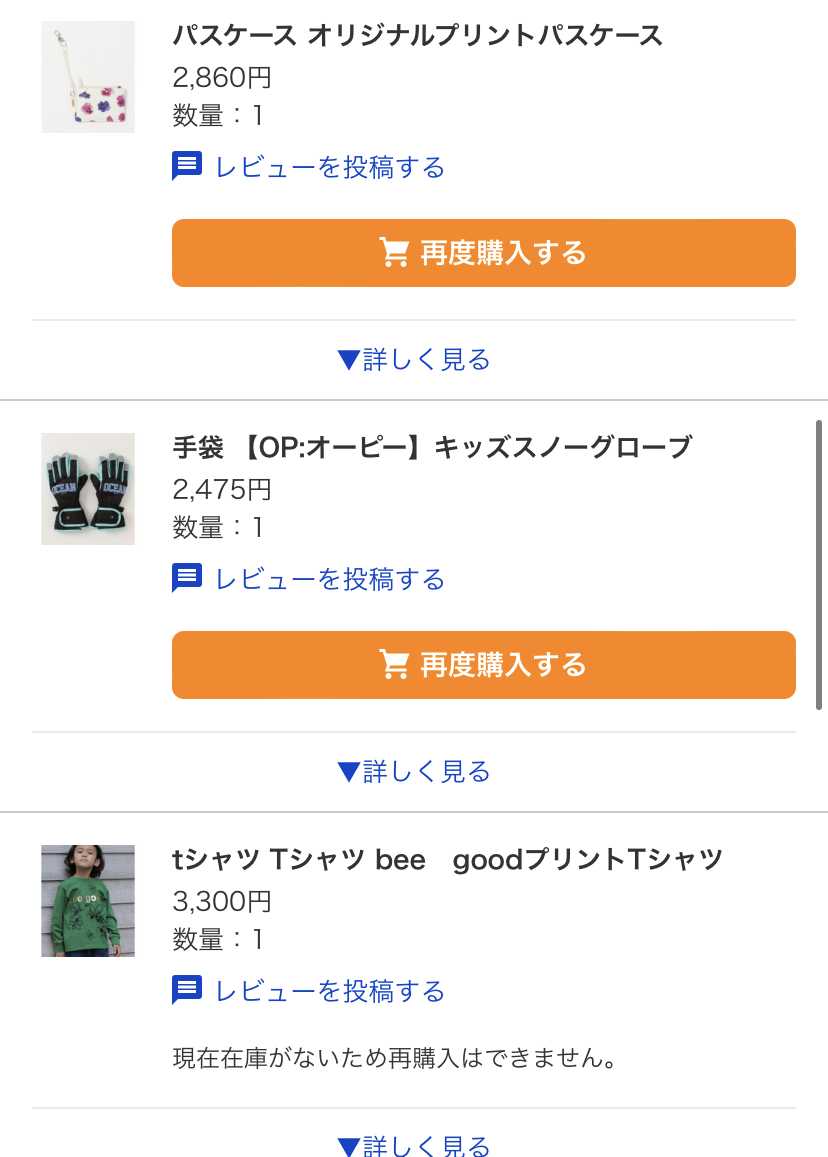Write a review for キッズスノーグローブ

309,579
